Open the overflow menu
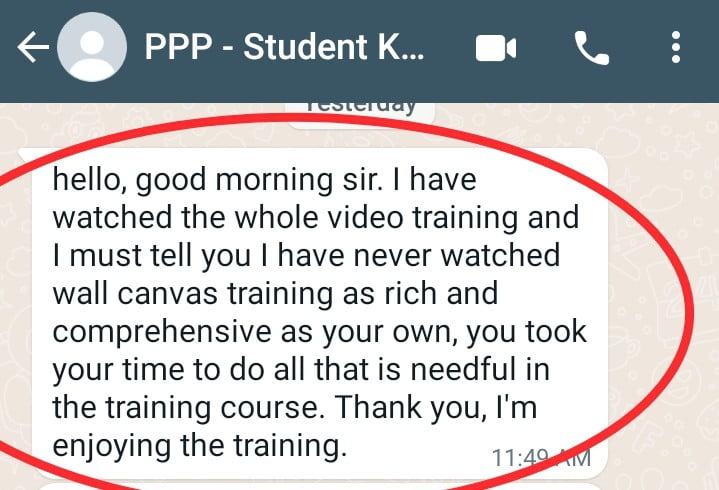The height and width of the screenshot is (490, 719). pyautogui.click(x=676, y=48)
